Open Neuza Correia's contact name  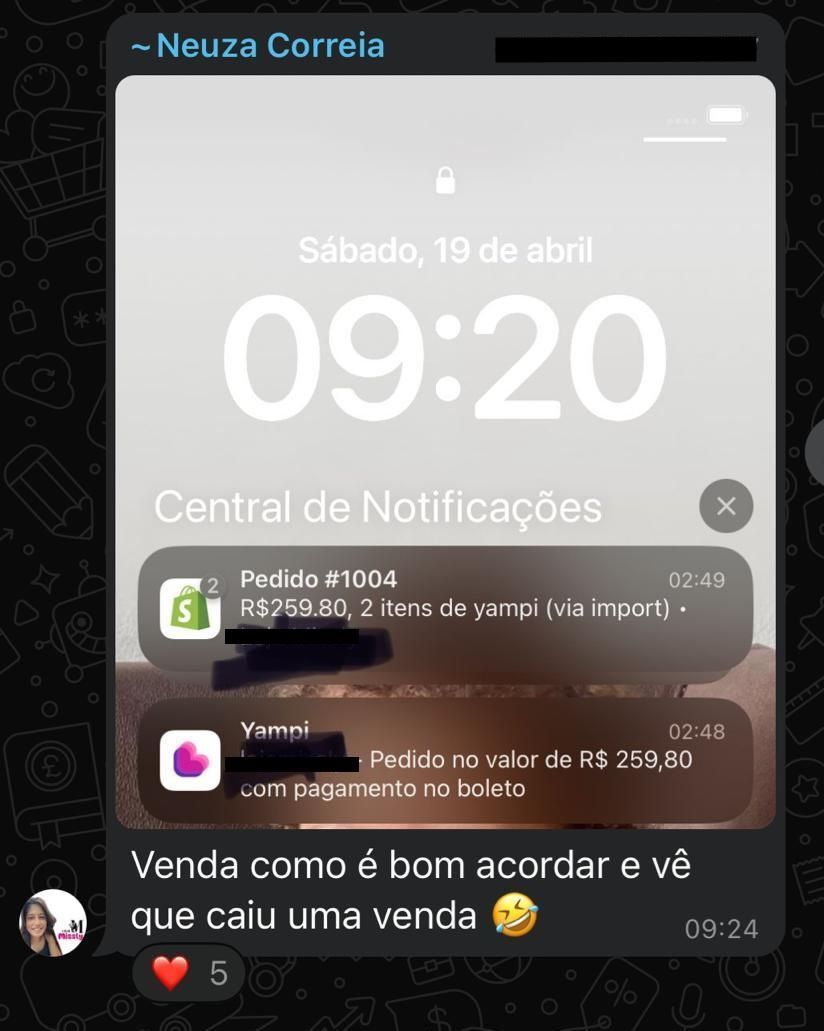pos(258,46)
